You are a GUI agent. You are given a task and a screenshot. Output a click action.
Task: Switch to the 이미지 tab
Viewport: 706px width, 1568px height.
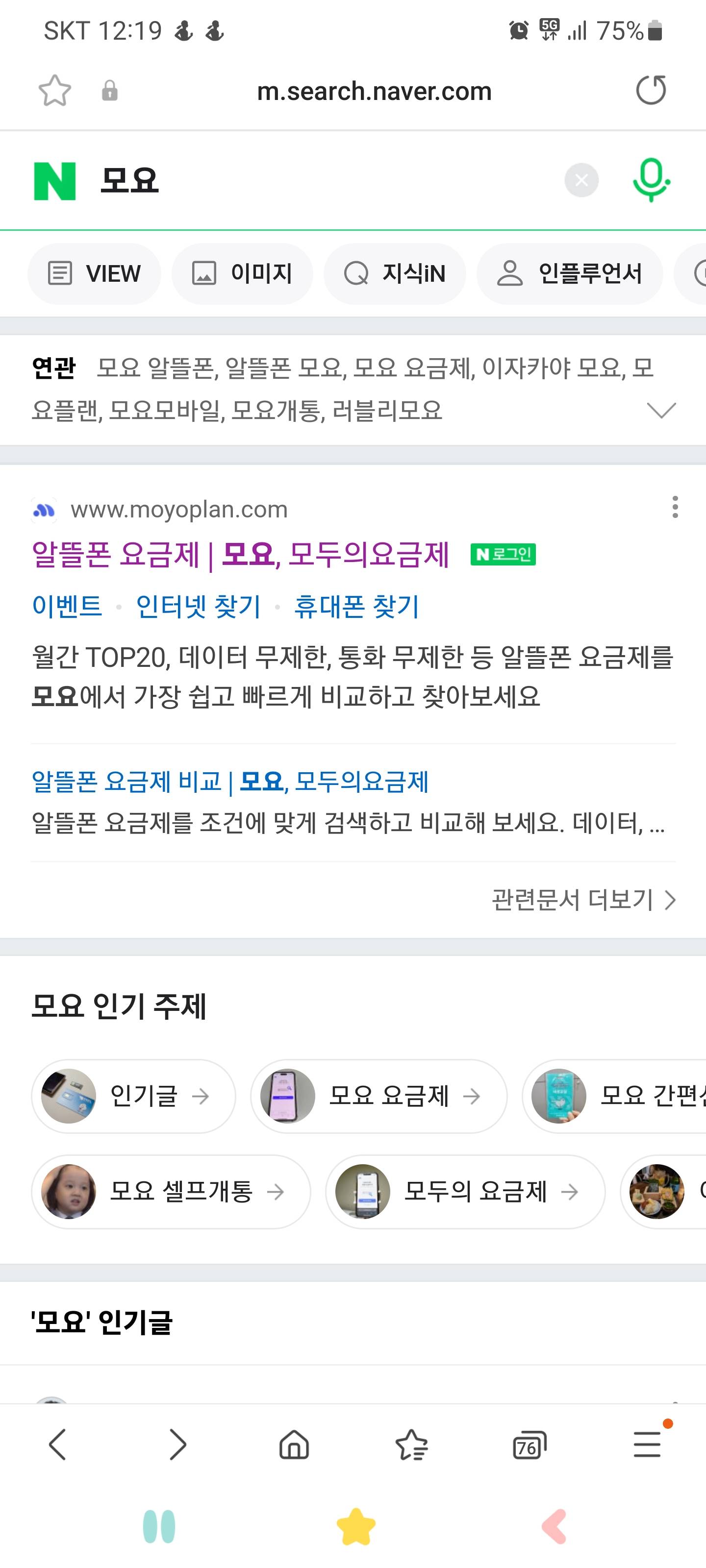[x=242, y=274]
